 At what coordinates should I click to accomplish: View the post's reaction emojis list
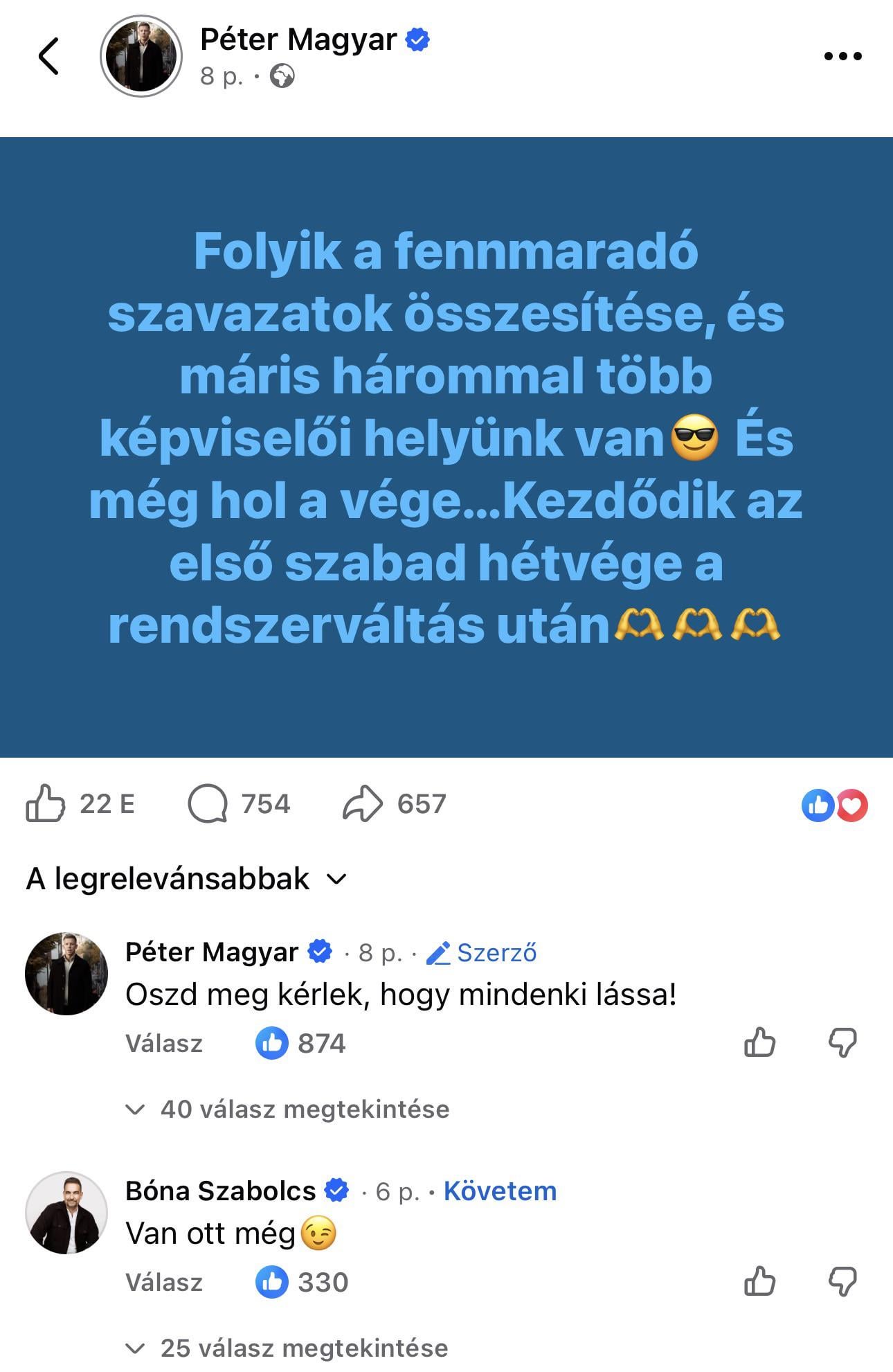834,805
